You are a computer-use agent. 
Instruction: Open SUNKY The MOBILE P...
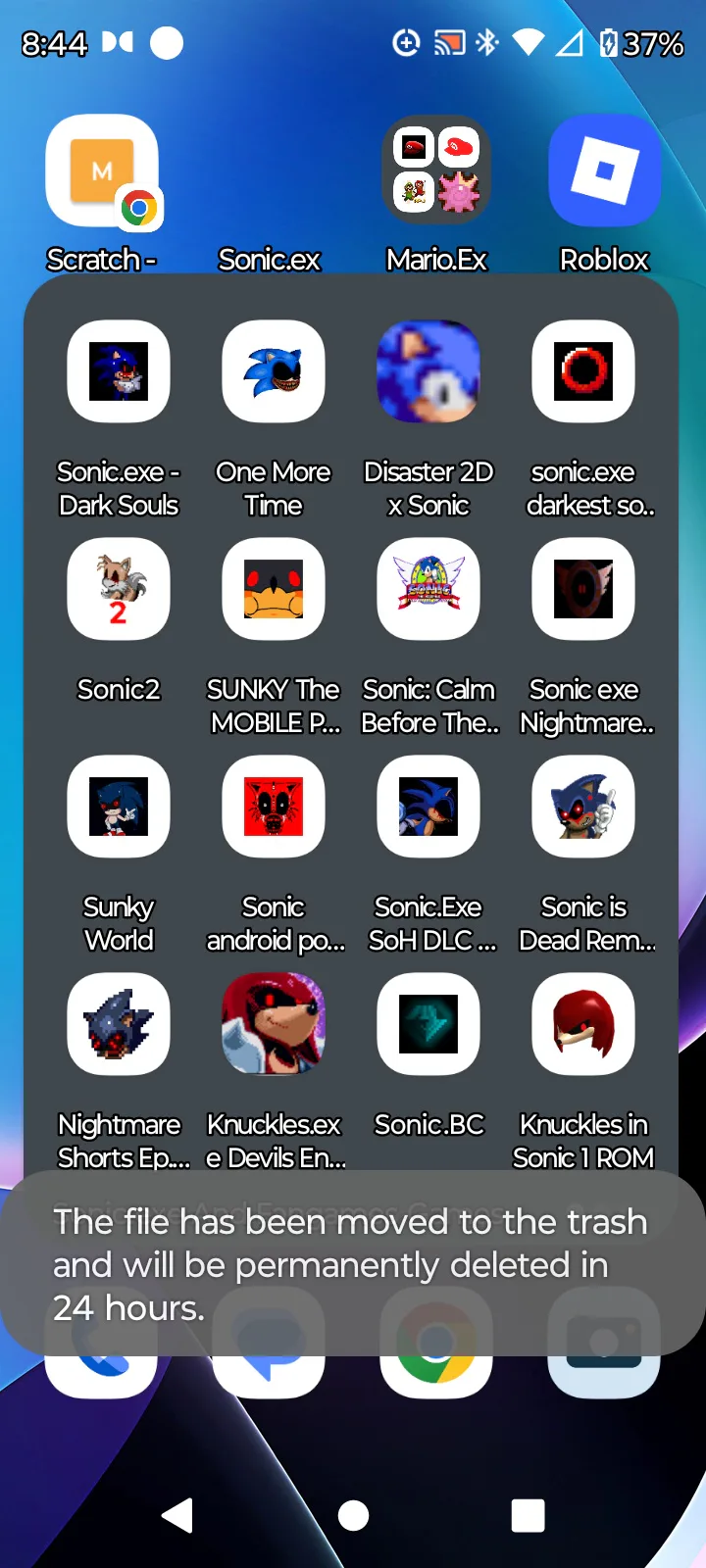pyautogui.click(x=274, y=590)
